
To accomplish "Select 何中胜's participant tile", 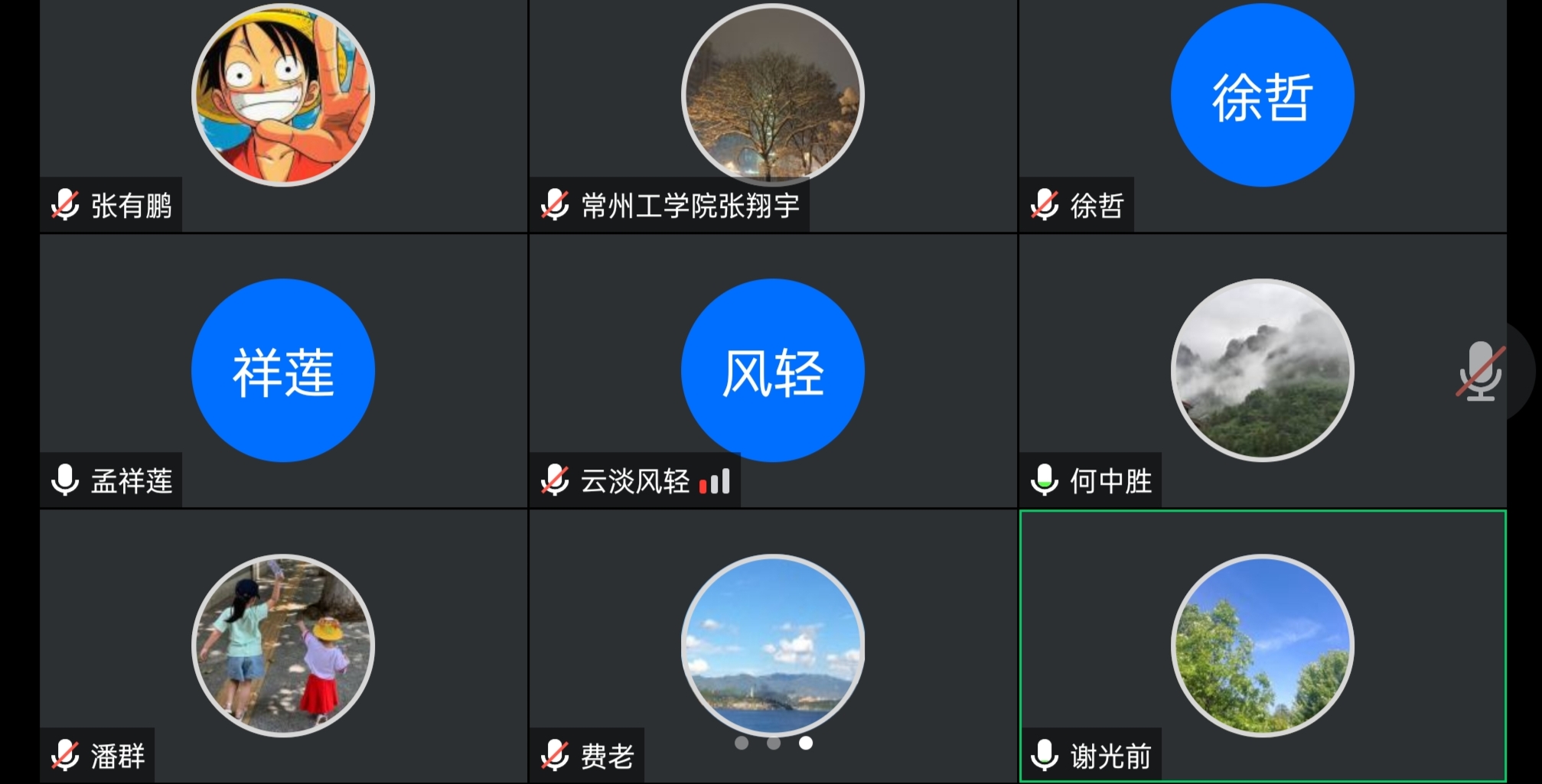I will click(x=1262, y=371).
